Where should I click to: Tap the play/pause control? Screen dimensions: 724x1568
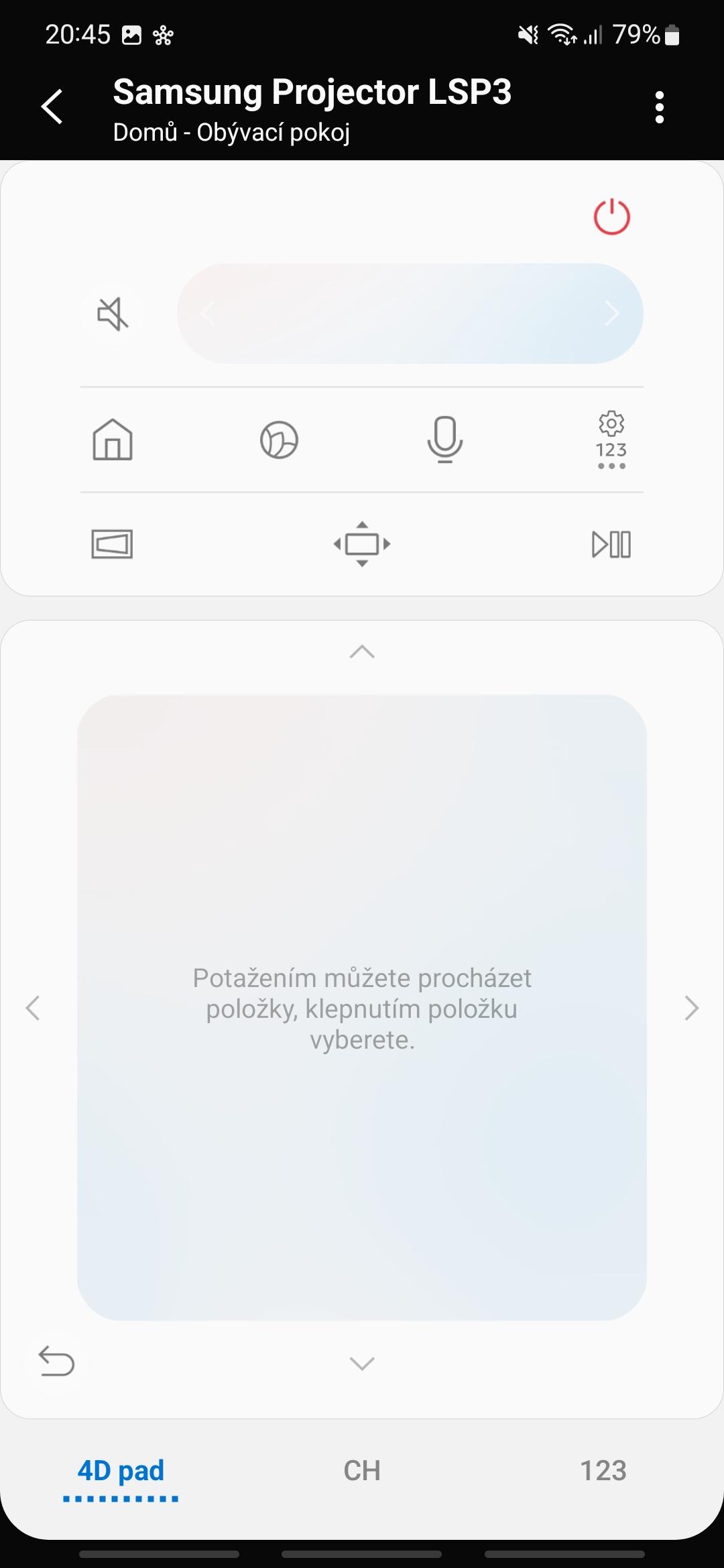click(x=611, y=544)
